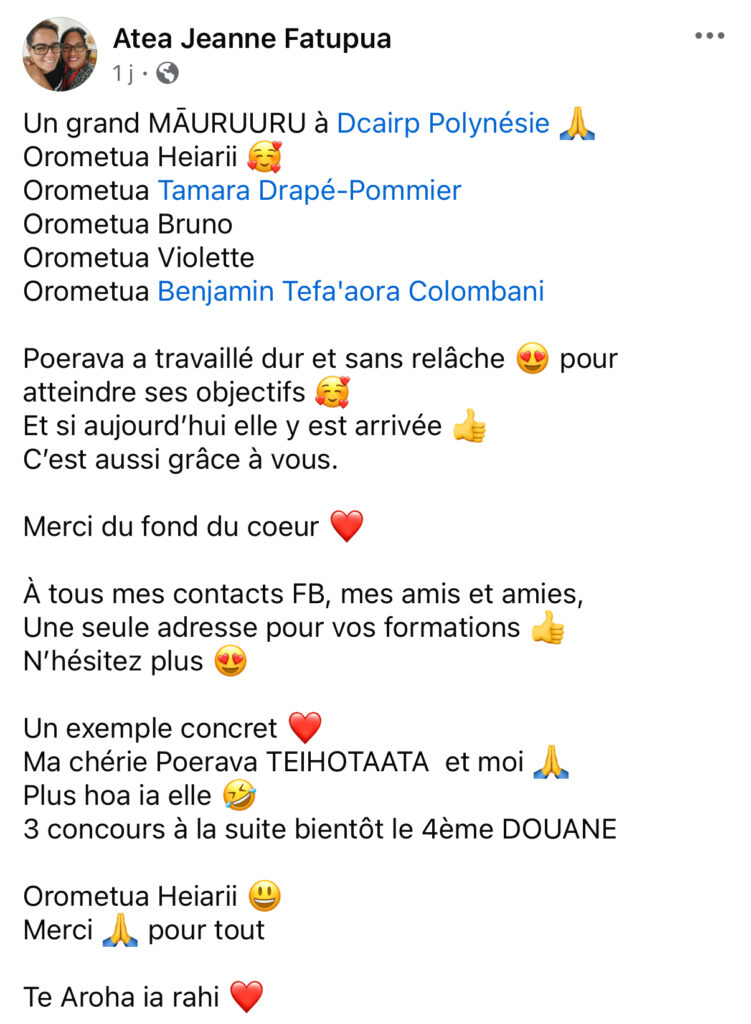Tap the author name Atea Jeanne Fatupua
Screen dimensions: 751x1024
[x=251, y=39]
